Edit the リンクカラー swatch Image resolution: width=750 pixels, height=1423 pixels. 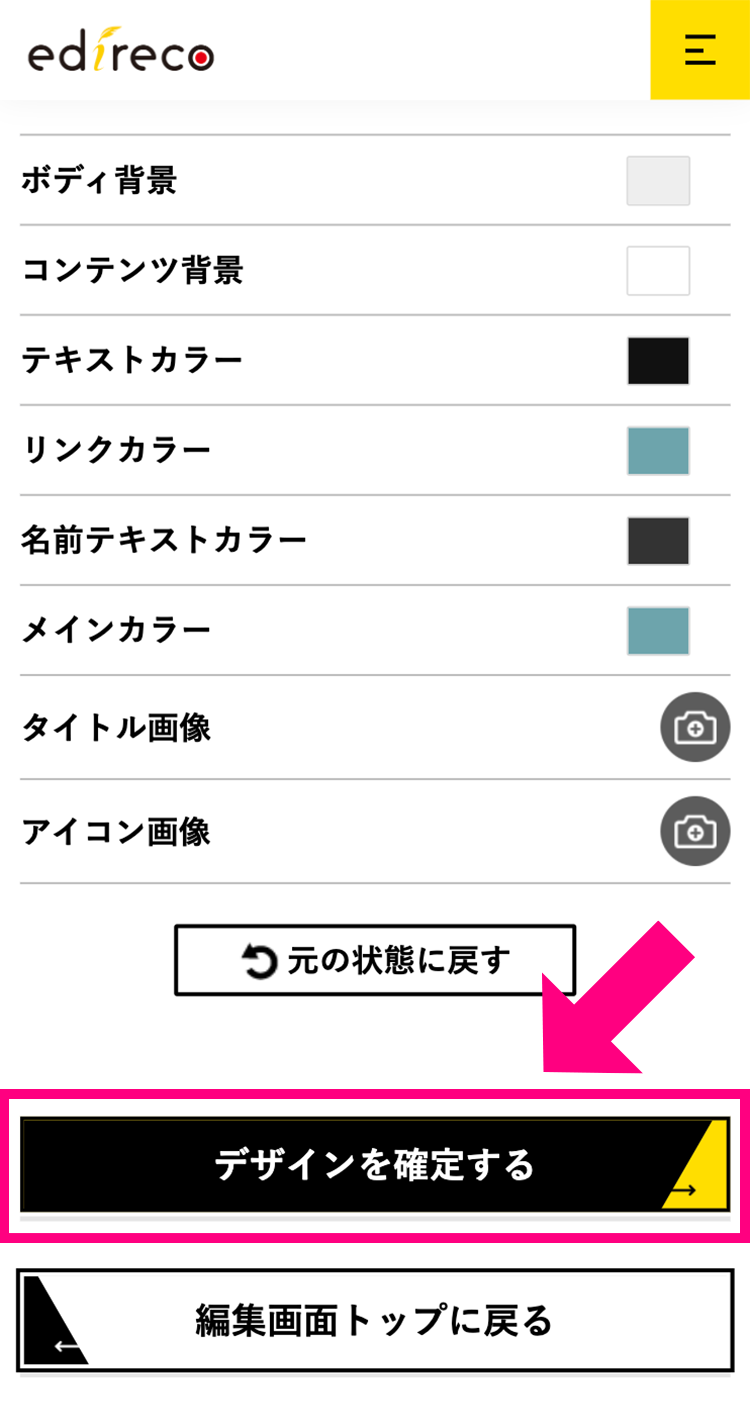click(658, 451)
